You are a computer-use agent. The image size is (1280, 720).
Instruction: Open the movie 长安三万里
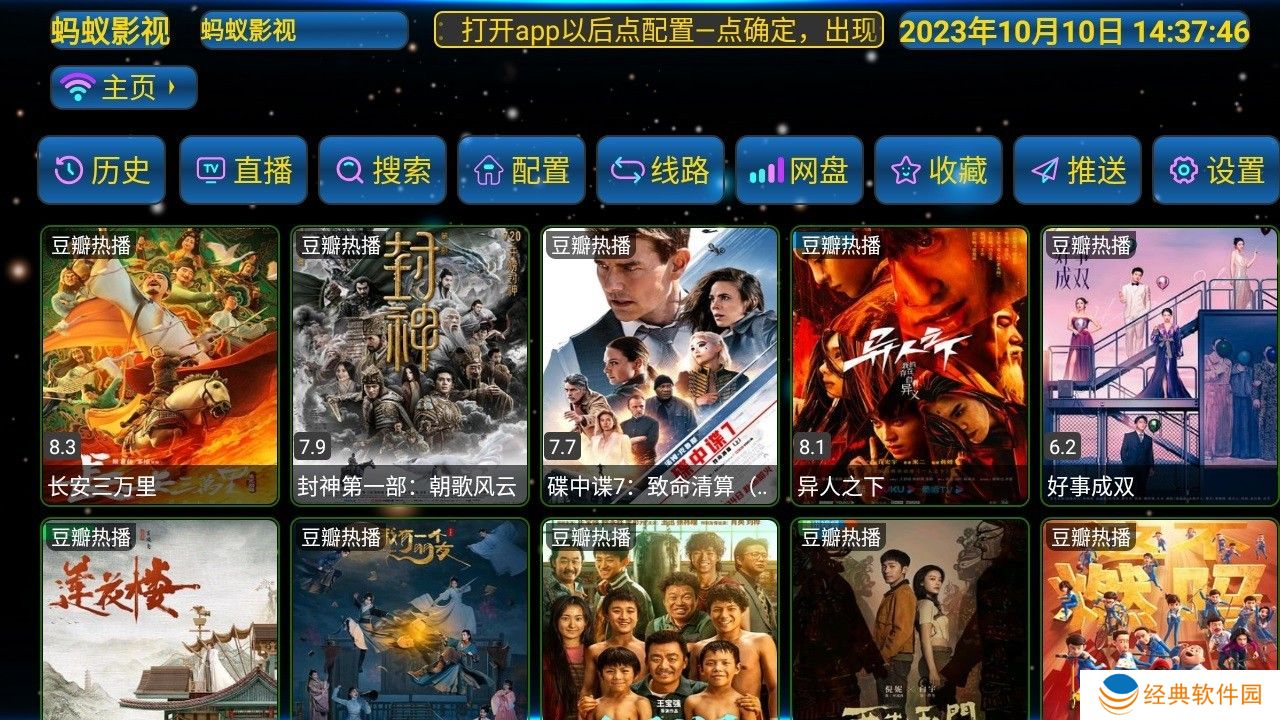(160, 365)
